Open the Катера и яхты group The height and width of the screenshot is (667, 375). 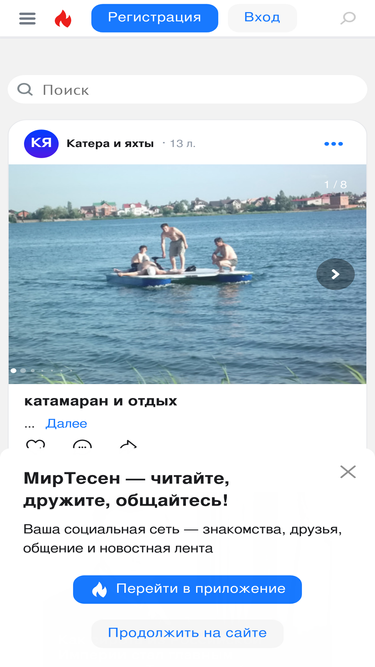pos(110,144)
